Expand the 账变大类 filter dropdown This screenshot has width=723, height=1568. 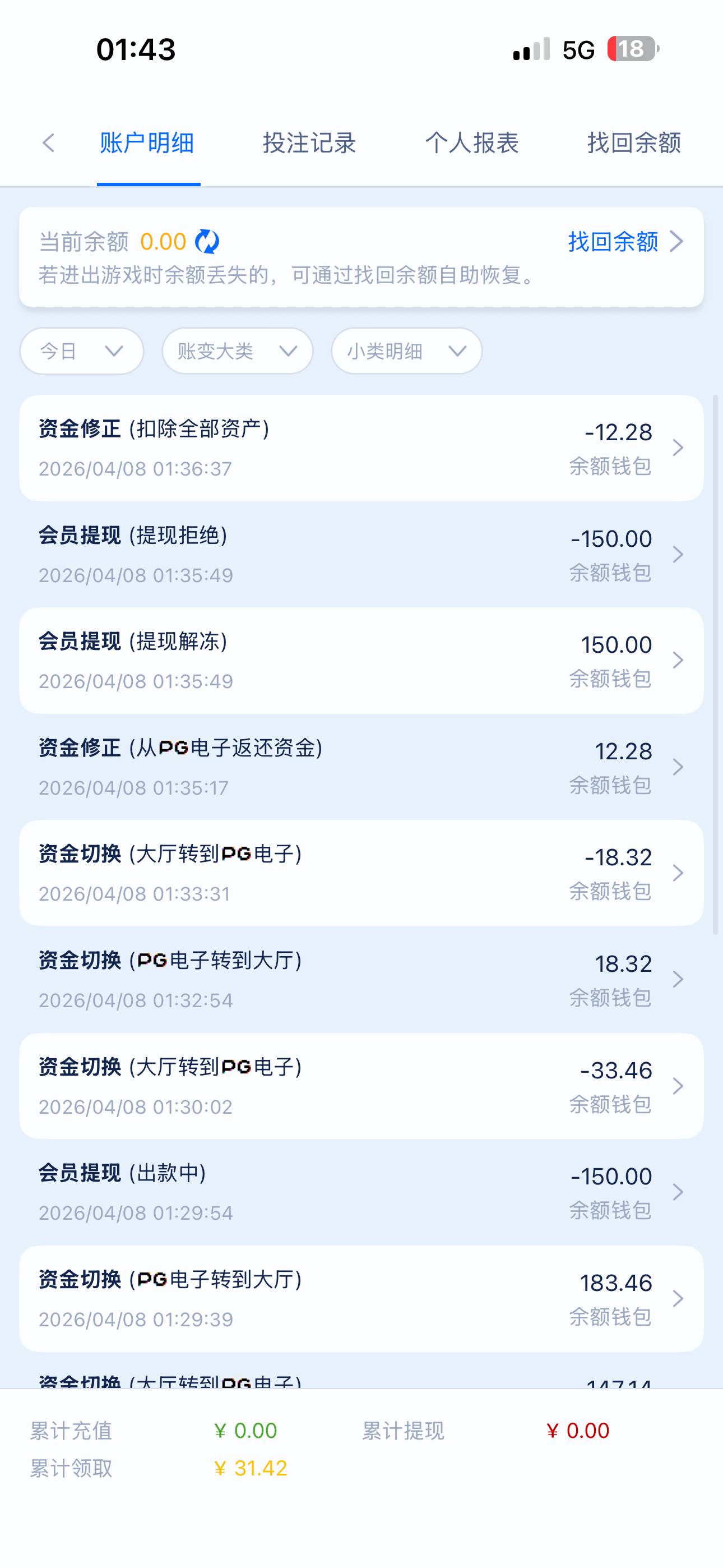237,351
